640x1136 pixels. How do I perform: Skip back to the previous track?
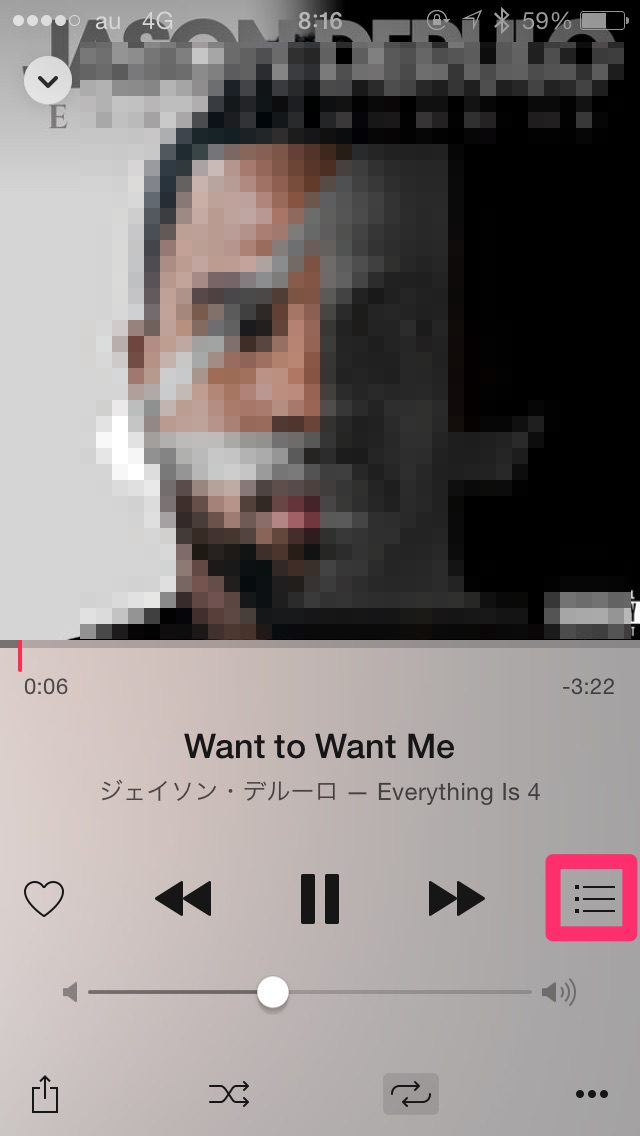183,898
